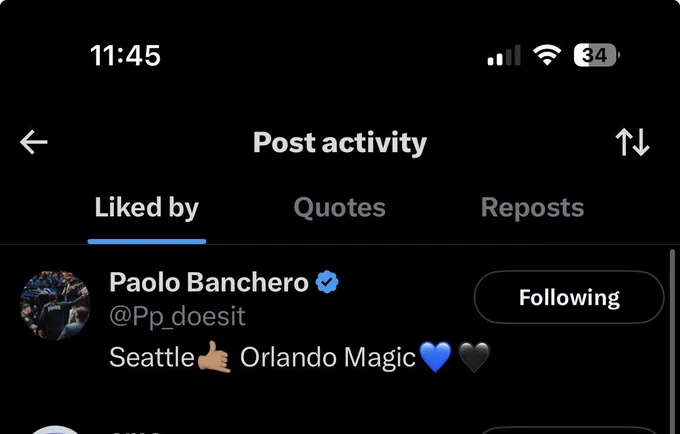The width and height of the screenshot is (680, 434).
Task: Tap Following button for Paolo Banchero
Action: (569, 297)
